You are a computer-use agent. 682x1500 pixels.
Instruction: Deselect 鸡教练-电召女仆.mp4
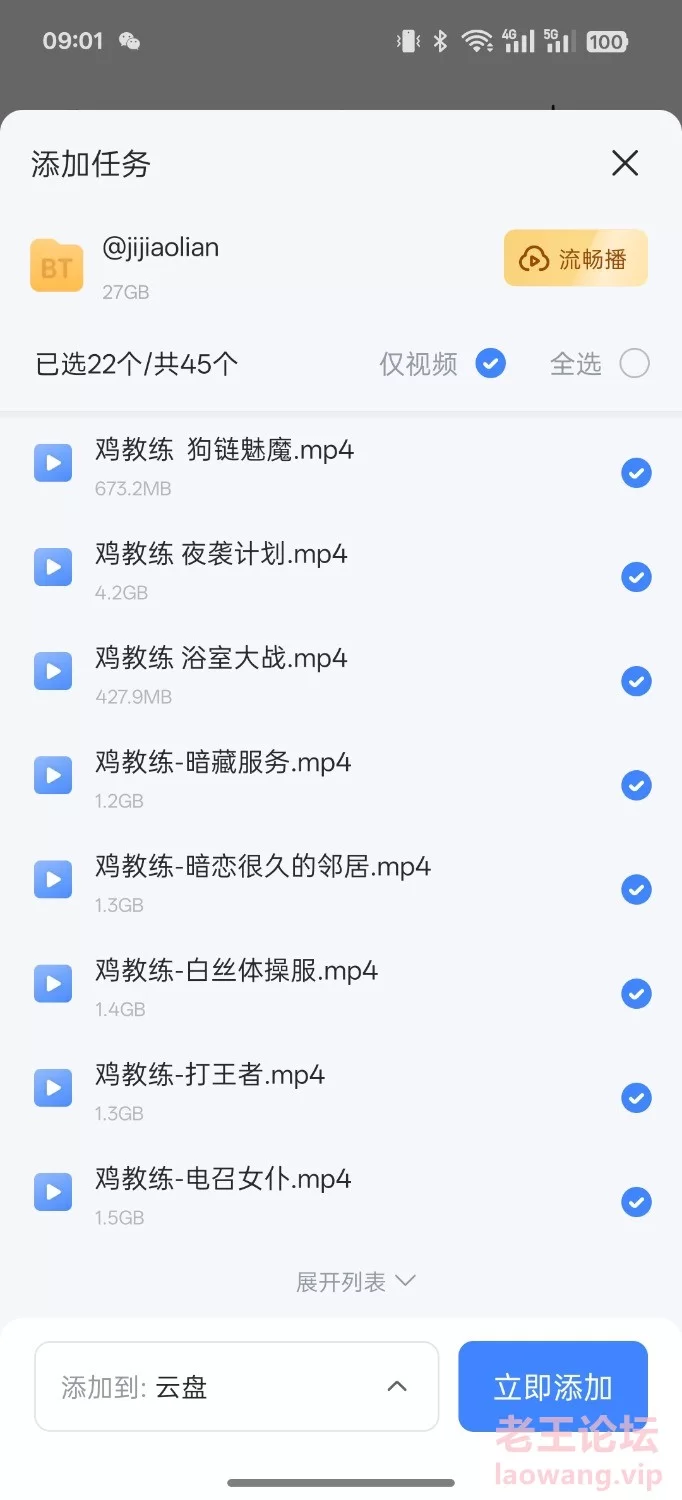tap(636, 1201)
